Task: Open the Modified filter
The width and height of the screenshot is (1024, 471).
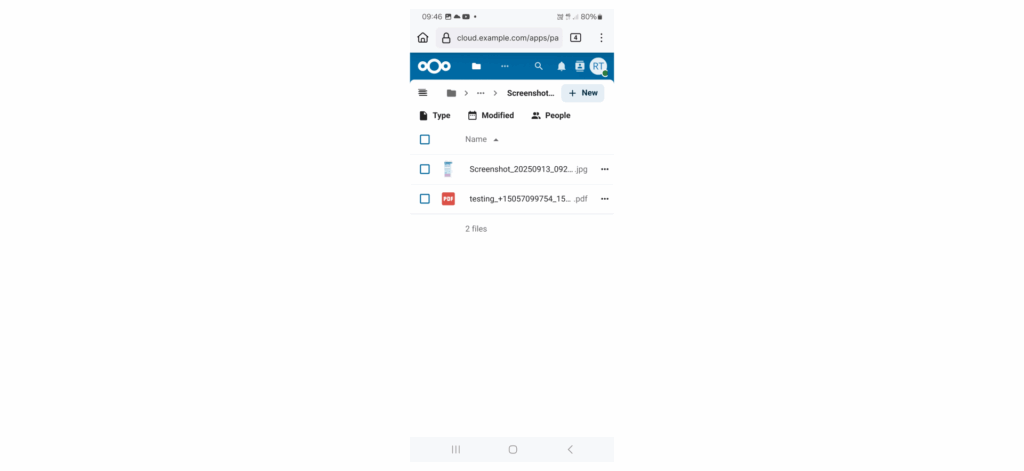Action: pos(491,116)
